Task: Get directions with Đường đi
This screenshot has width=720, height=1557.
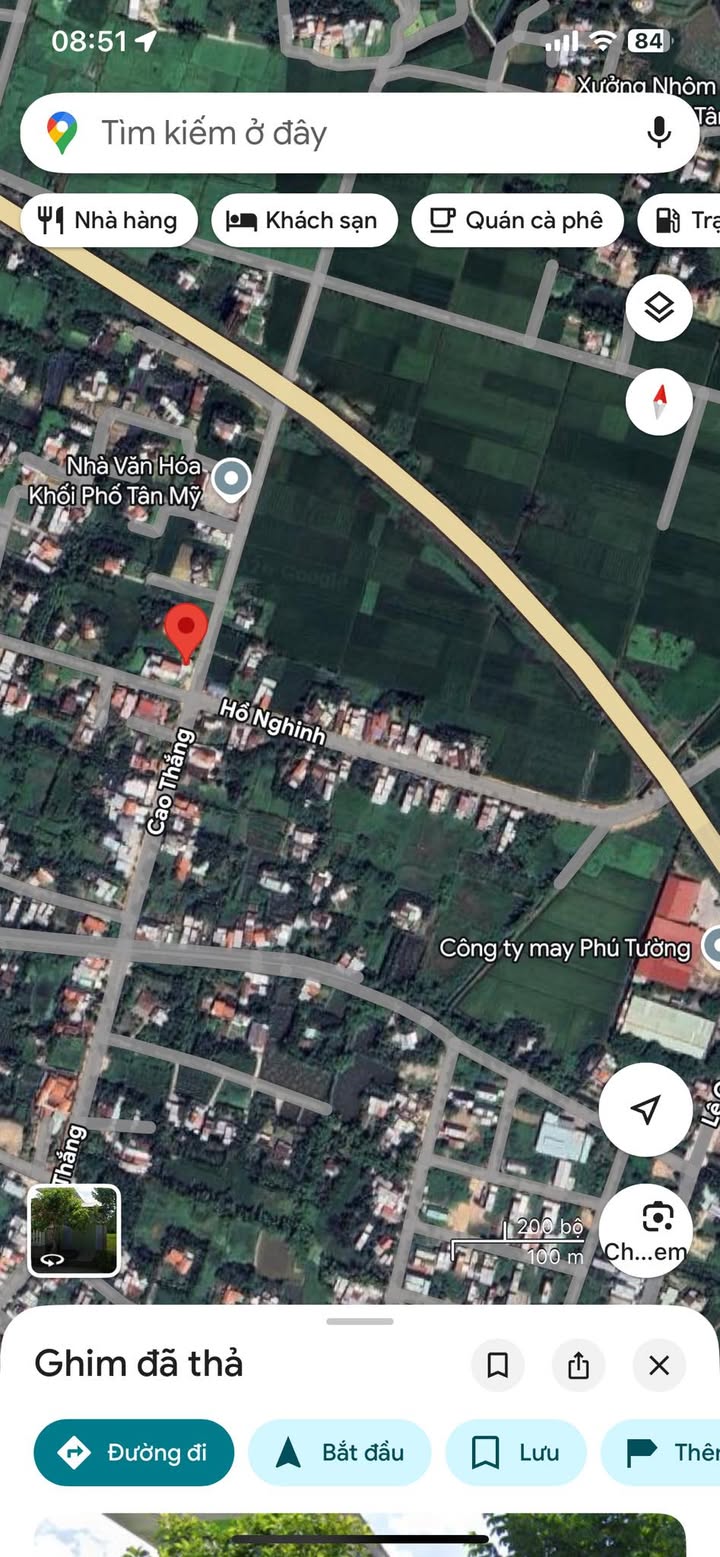Action: pos(134,1452)
